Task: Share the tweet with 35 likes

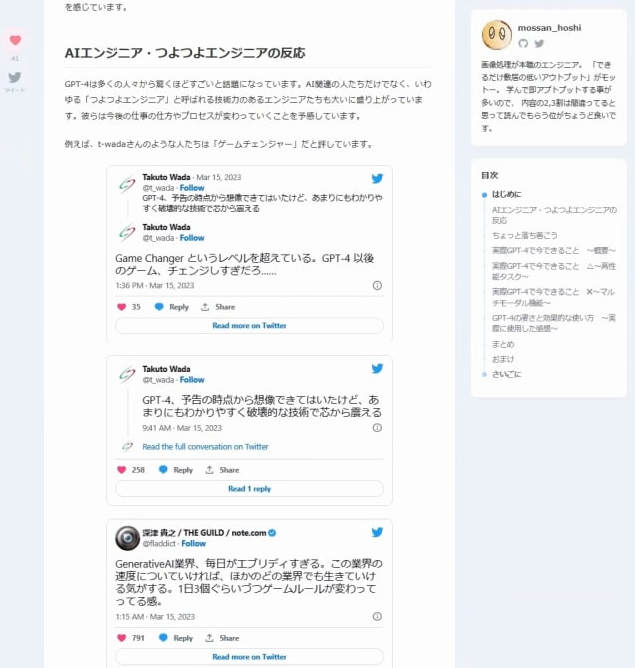Action: coord(218,307)
